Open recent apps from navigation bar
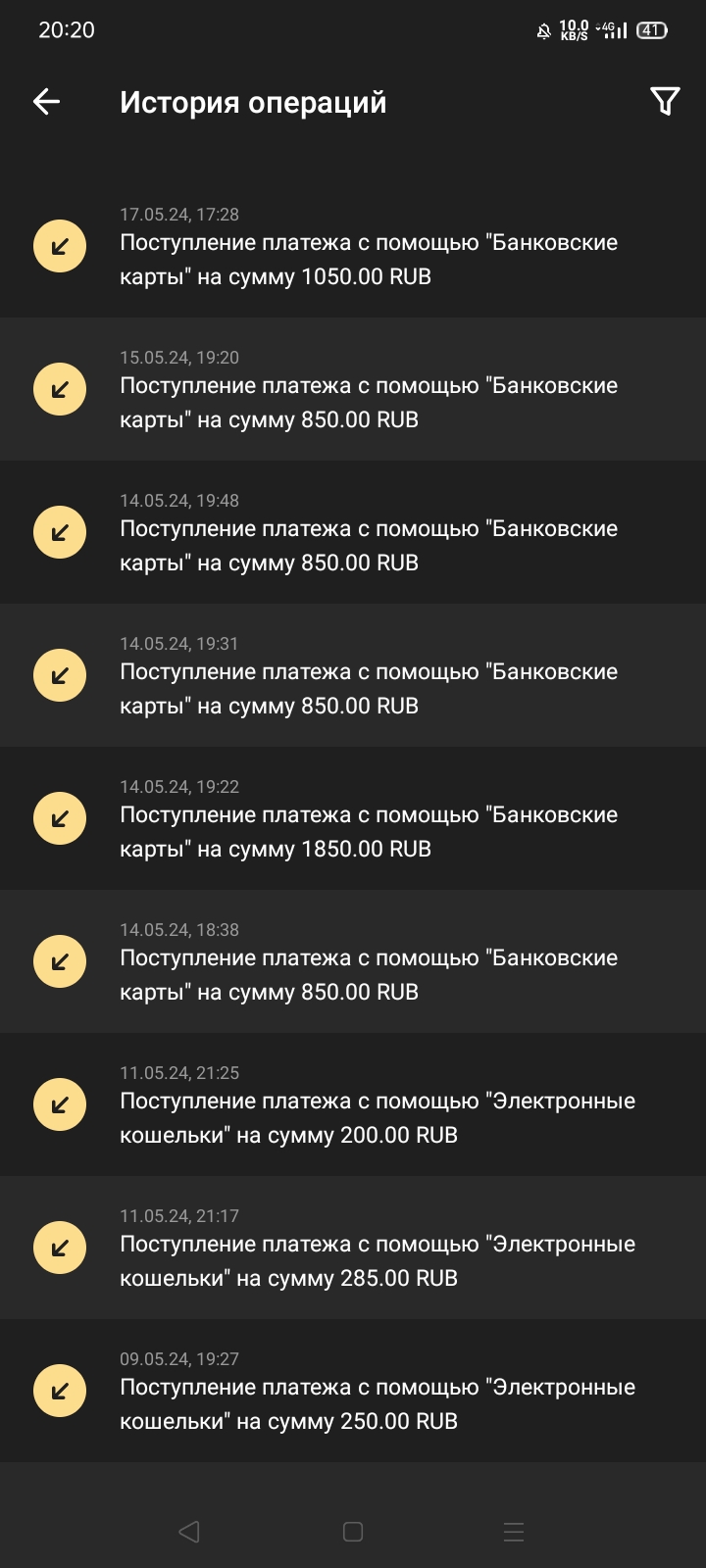Screen dimensions: 706x1568 [514, 1532]
